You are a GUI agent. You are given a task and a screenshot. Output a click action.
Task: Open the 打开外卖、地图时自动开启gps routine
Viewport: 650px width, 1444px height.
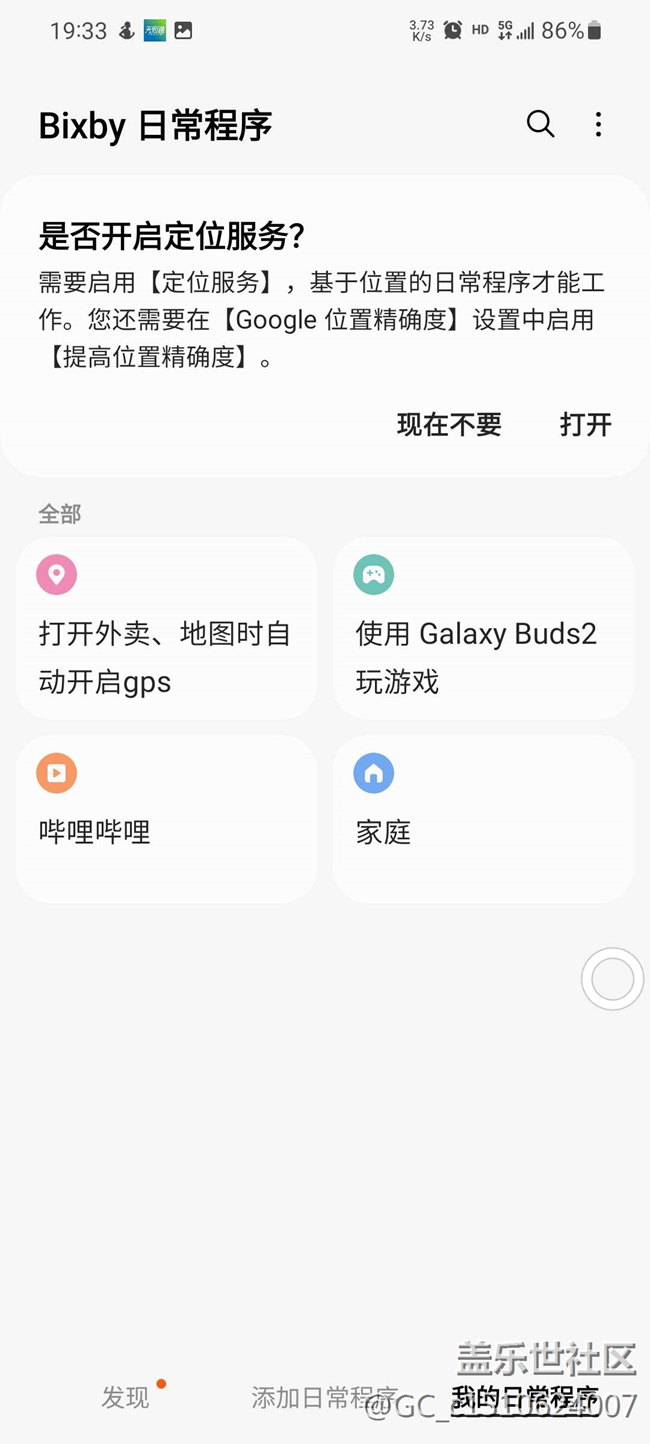point(166,628)
